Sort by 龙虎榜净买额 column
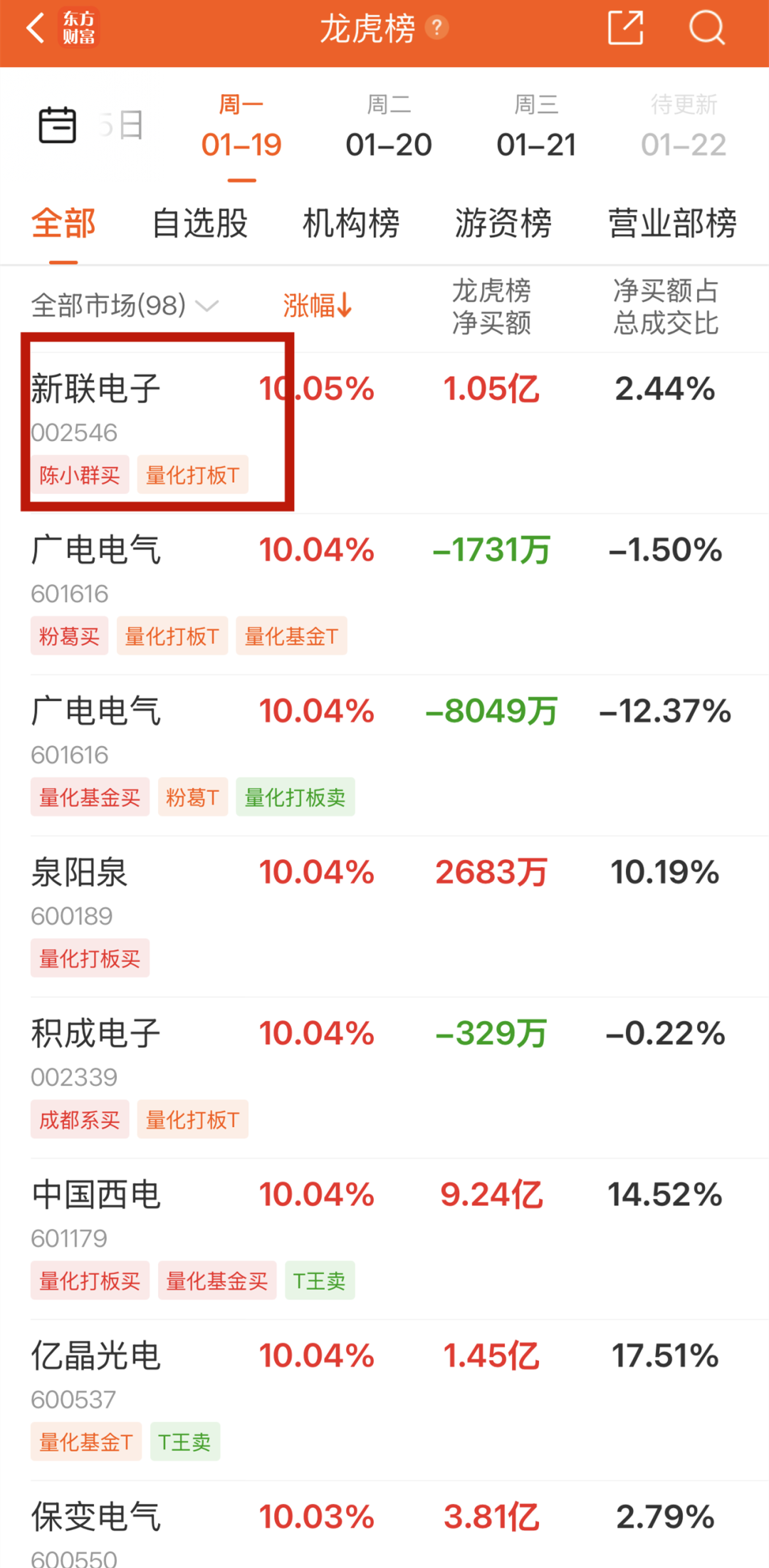Screen dimensions: 769x1568 (x=491, y=306)
